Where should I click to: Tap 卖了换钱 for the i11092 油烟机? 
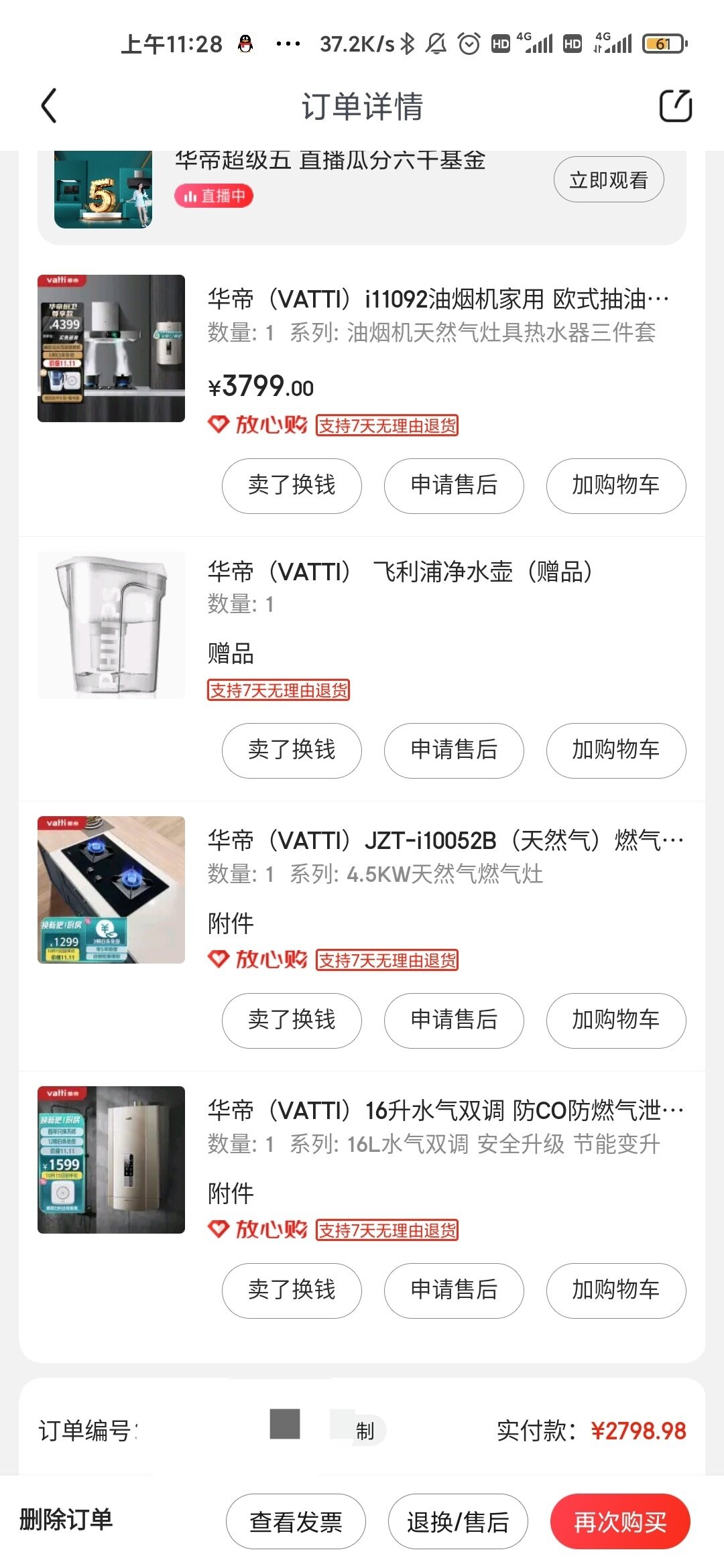292,485
